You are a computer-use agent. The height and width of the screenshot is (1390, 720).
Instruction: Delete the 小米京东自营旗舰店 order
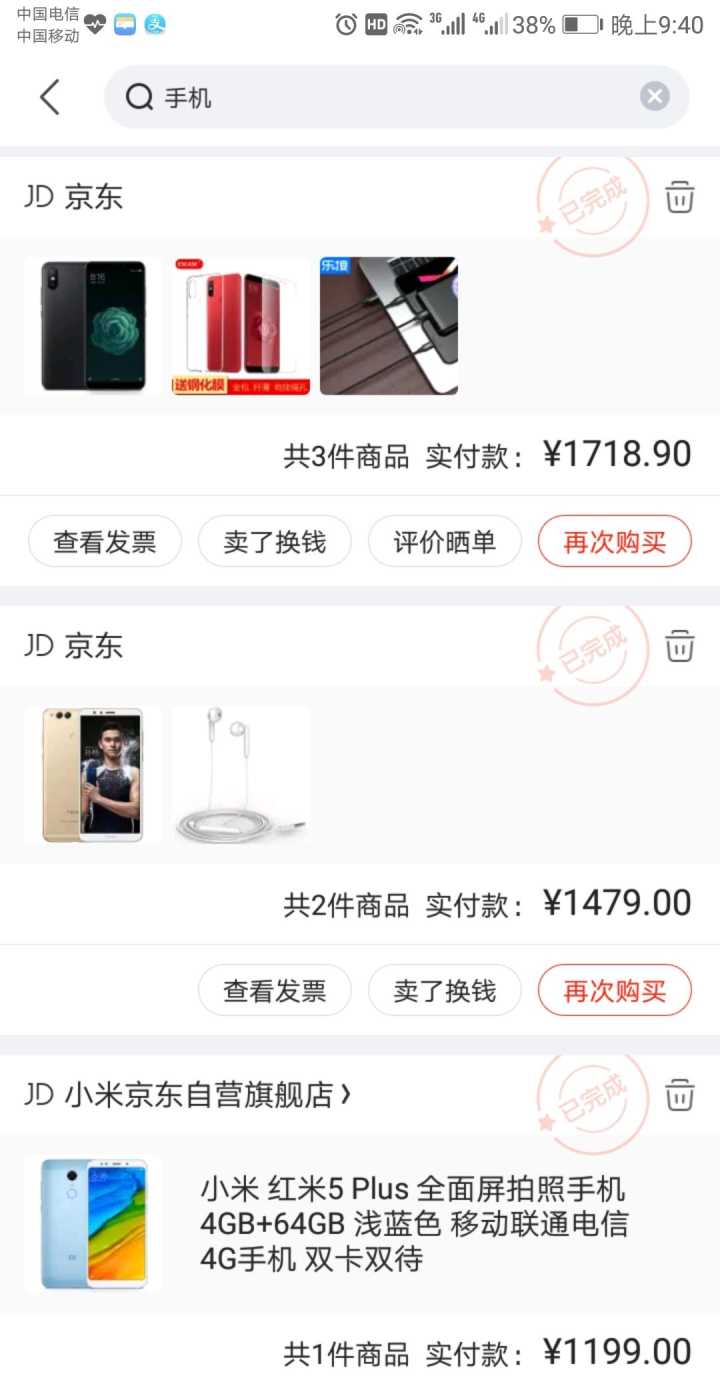680,1094
